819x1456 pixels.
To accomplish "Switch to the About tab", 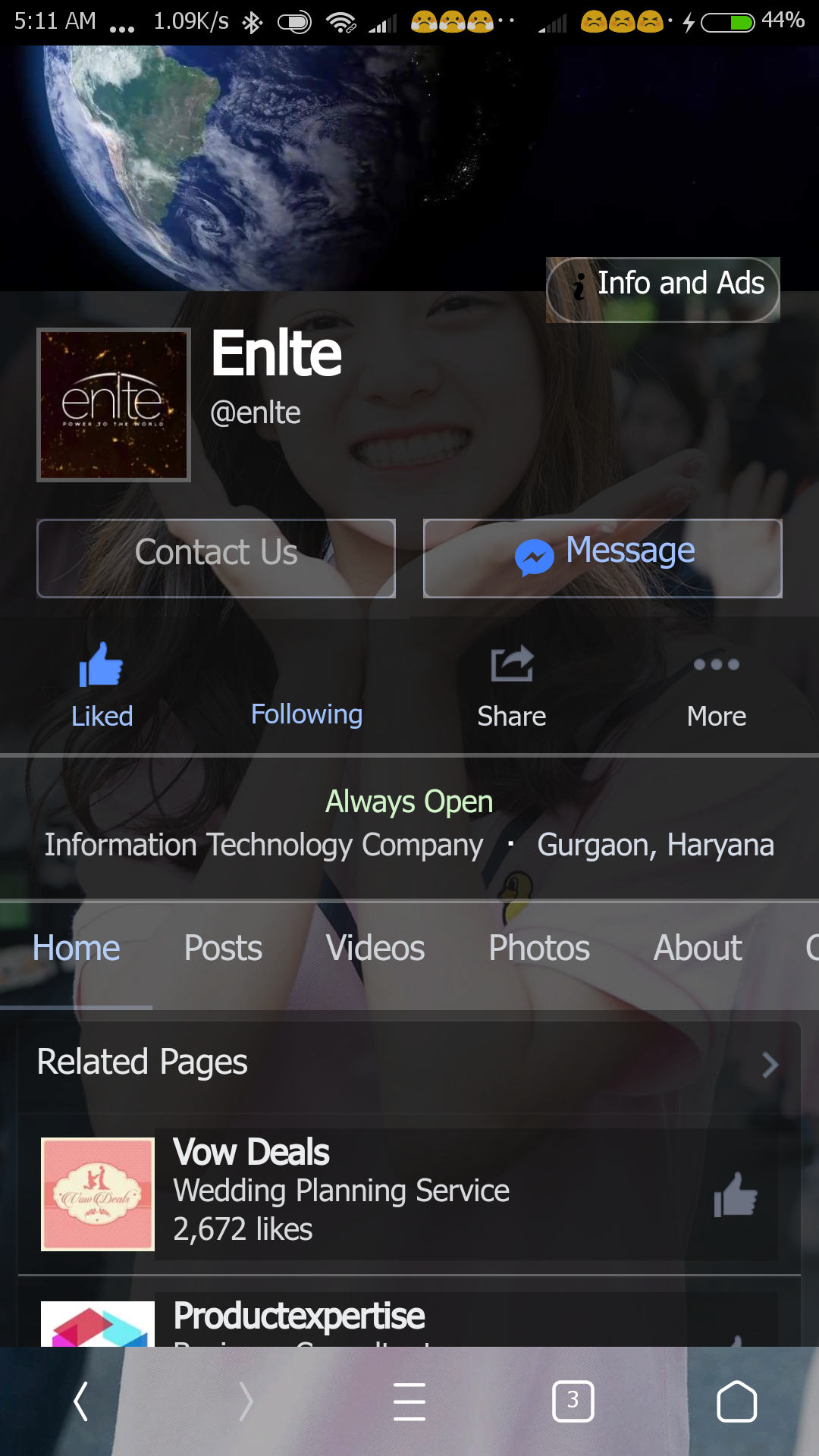I will pos(698,948).
